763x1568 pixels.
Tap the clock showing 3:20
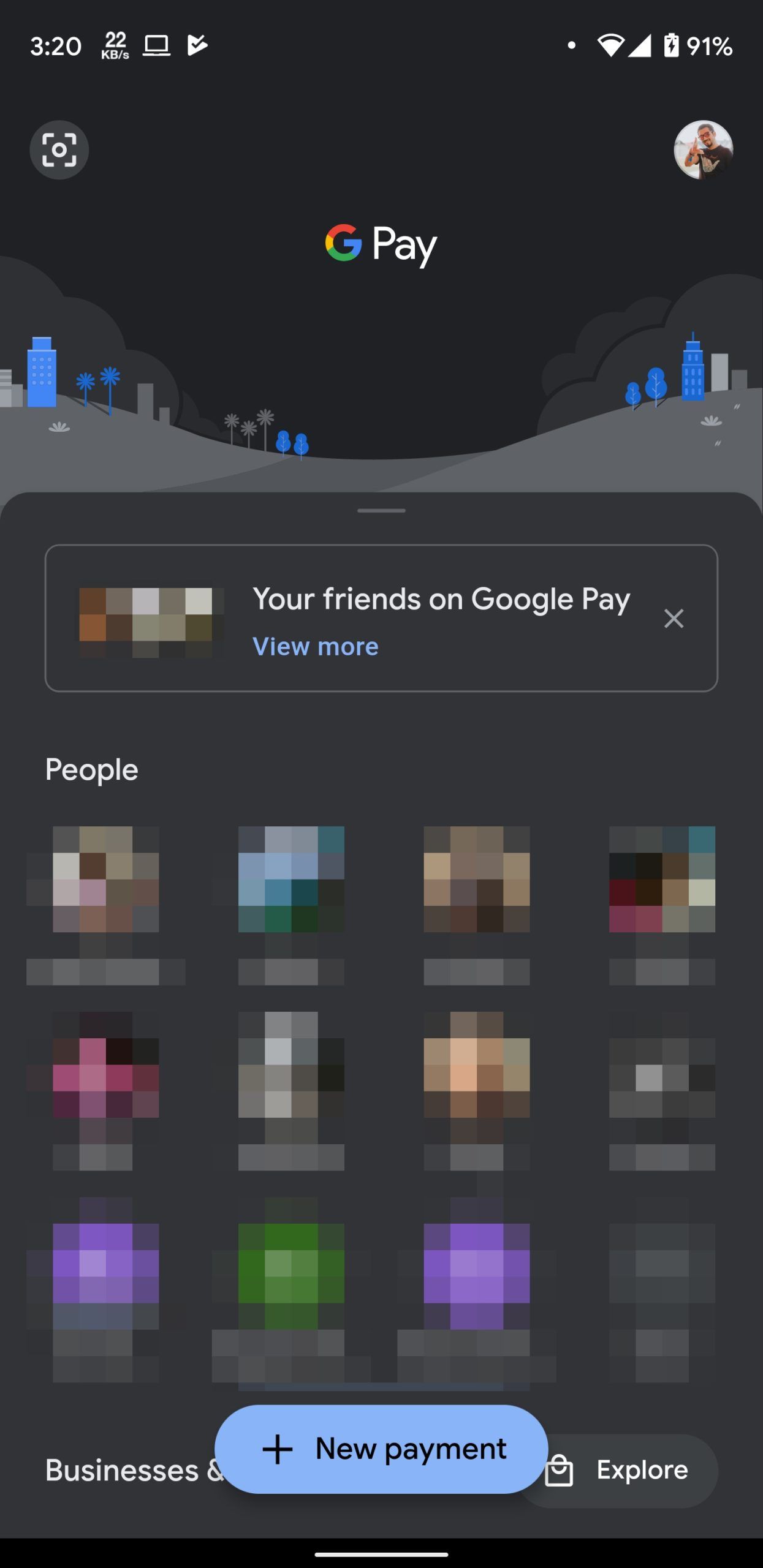pyautogui.click(x=54, y=46)
